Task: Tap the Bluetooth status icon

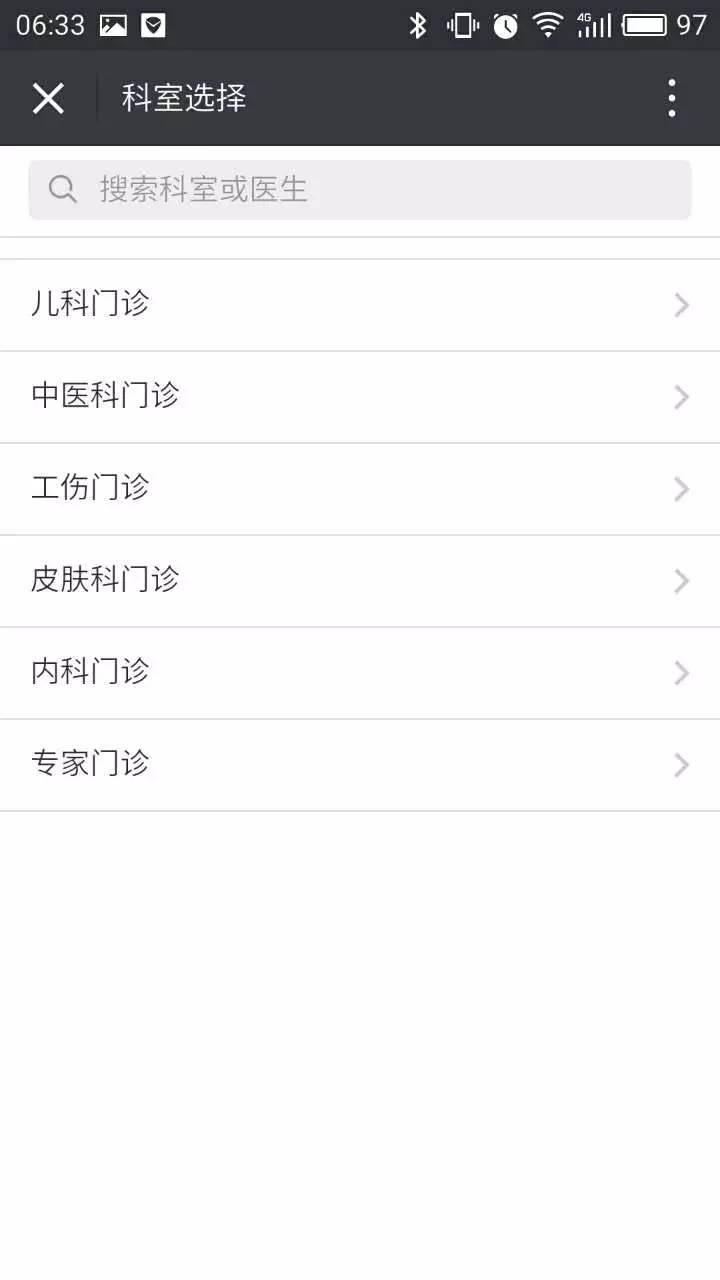Action: pyautogui.click(x=417, y=25)
